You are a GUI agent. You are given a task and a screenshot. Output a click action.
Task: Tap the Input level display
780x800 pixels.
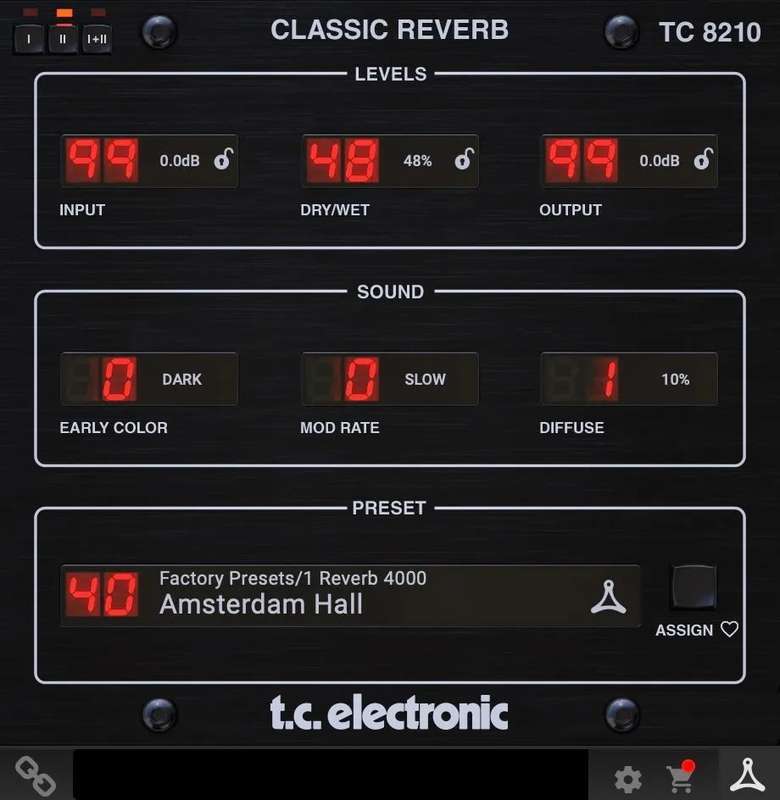pyautogui.click(x=104, y=160)
